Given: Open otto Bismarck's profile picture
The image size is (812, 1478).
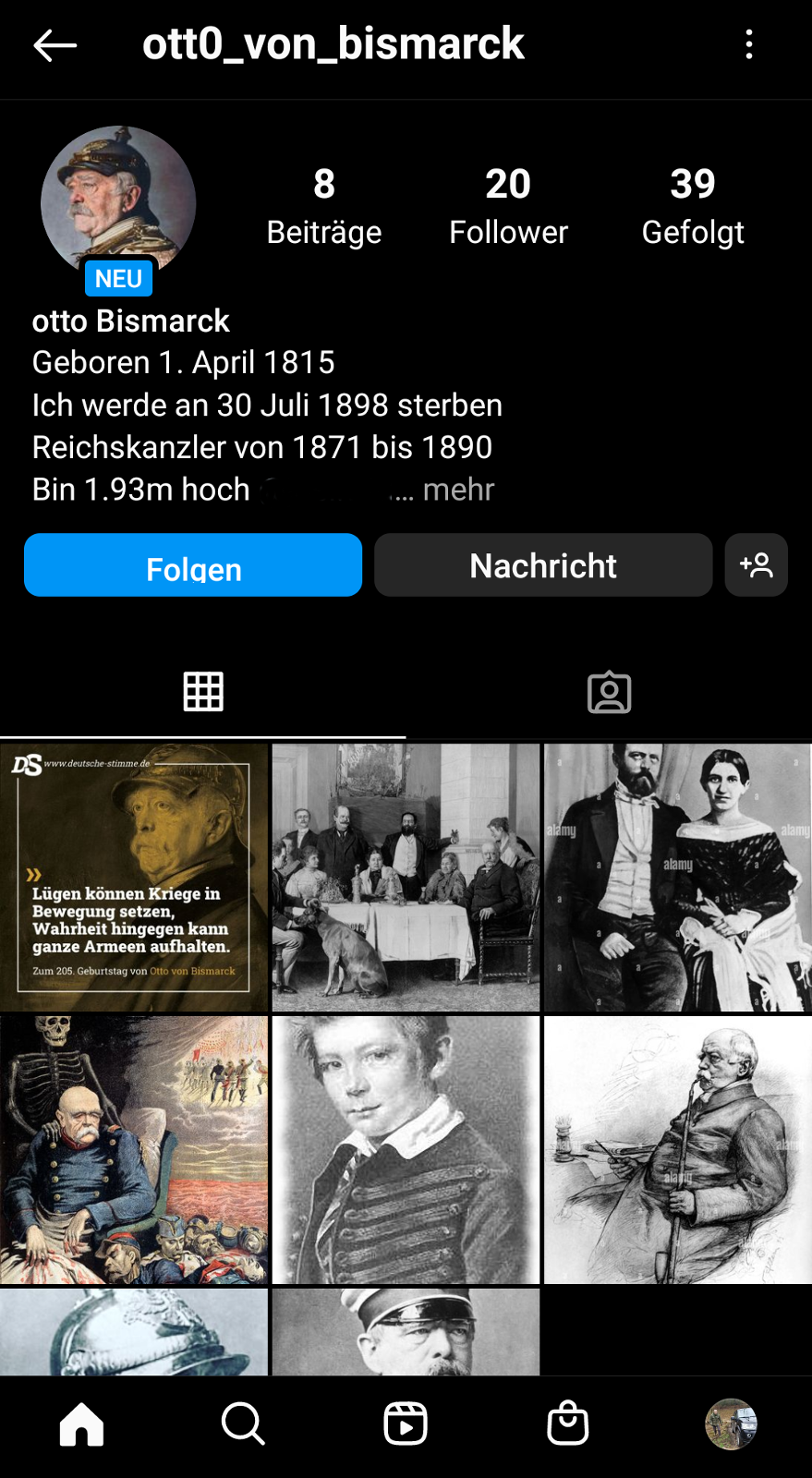Looking at the screenshot, I should 118,202.
